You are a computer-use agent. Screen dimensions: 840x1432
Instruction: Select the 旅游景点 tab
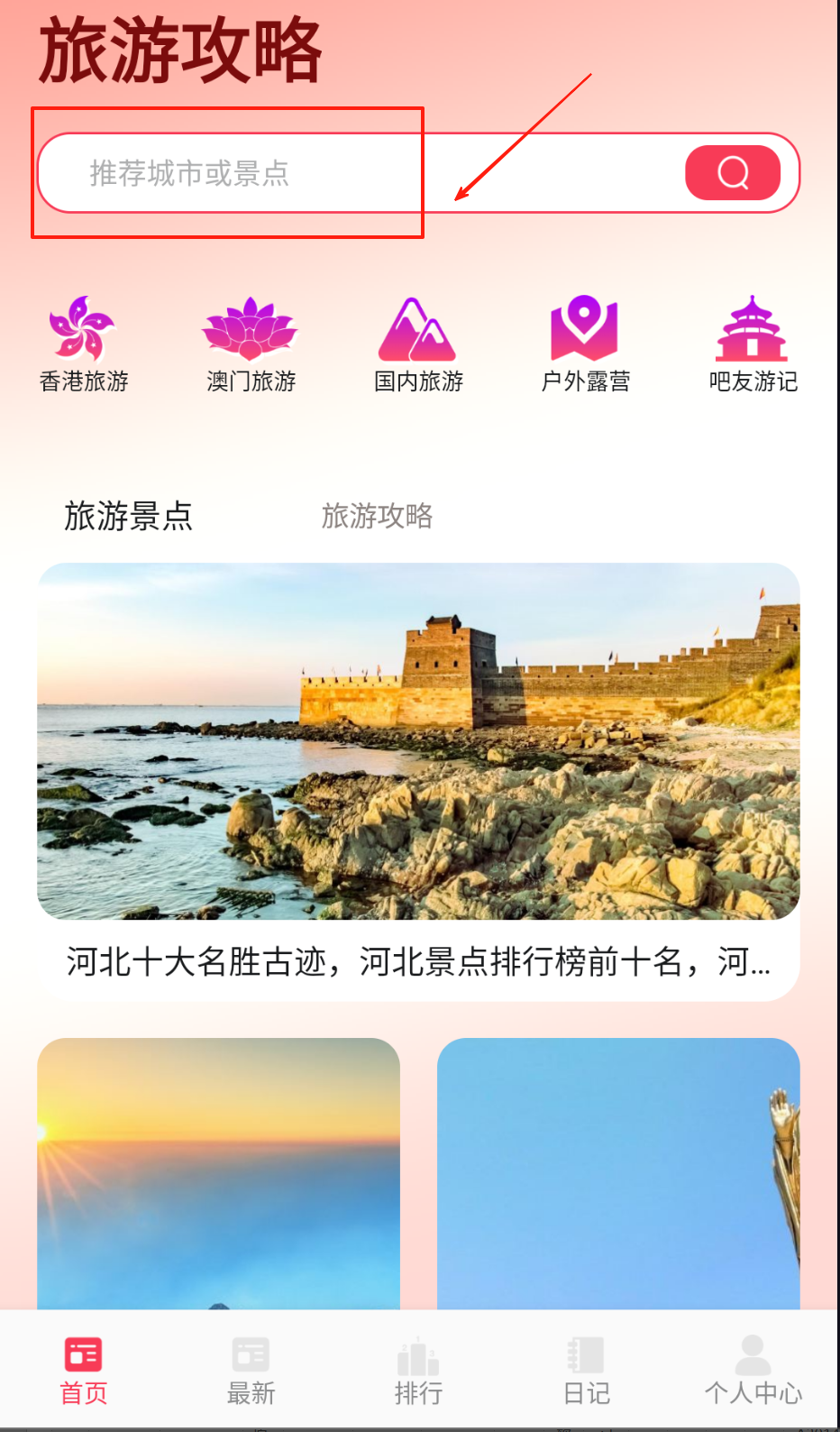click(129, 516)
